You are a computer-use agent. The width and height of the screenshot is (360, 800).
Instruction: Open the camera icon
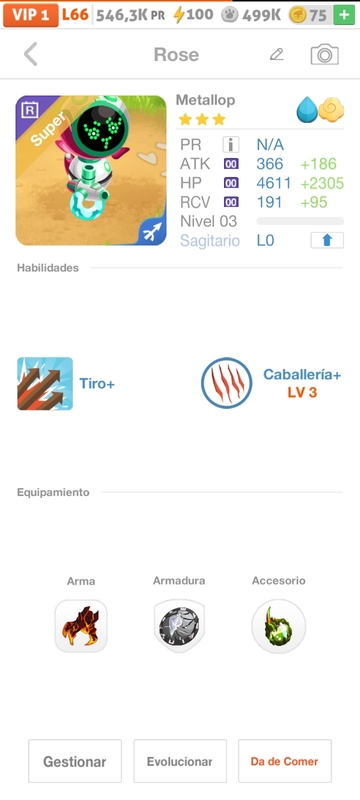(324, 55)
